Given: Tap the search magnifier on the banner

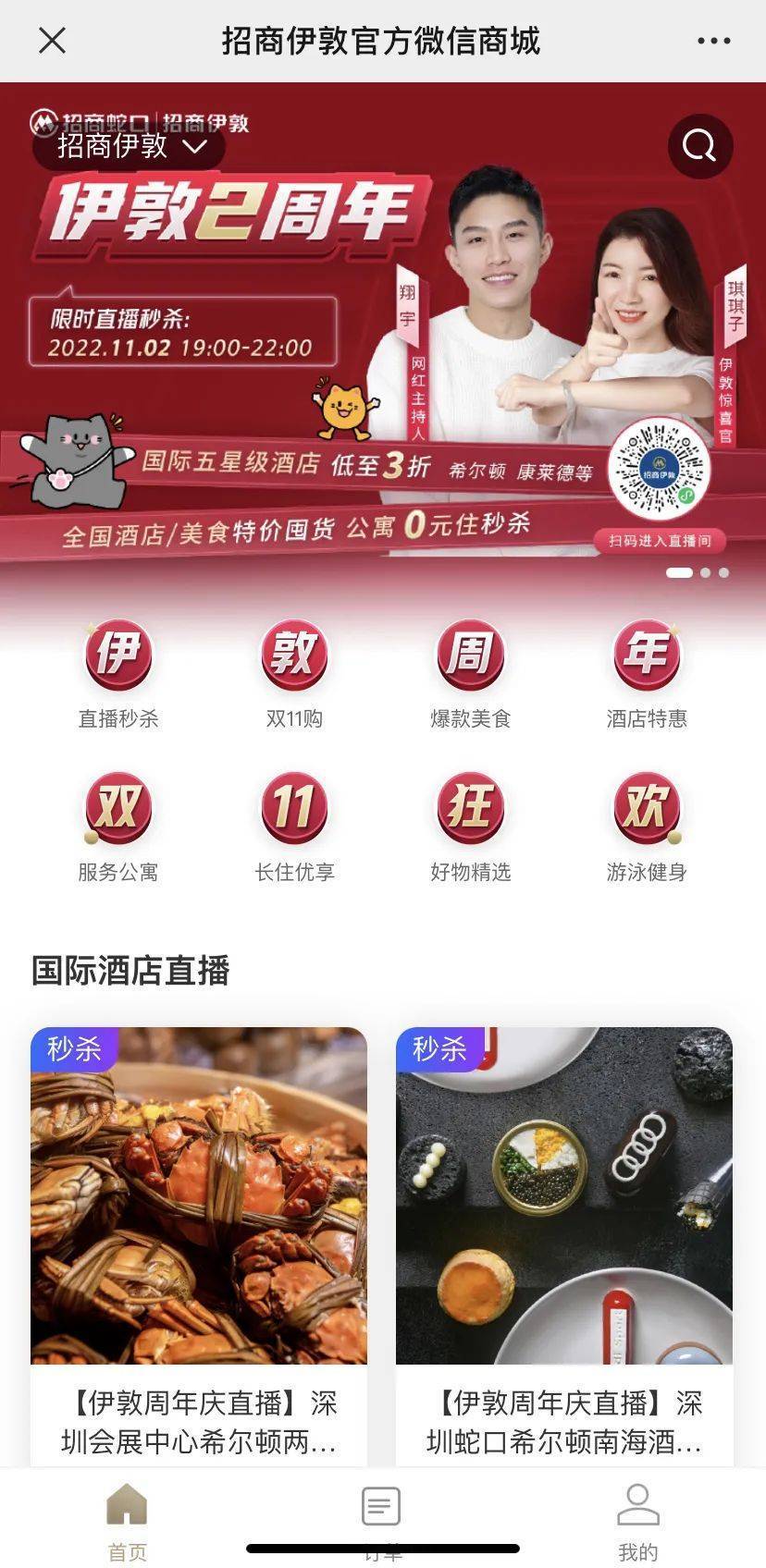Looking at the screenshot, I should [x=698, y=144].
